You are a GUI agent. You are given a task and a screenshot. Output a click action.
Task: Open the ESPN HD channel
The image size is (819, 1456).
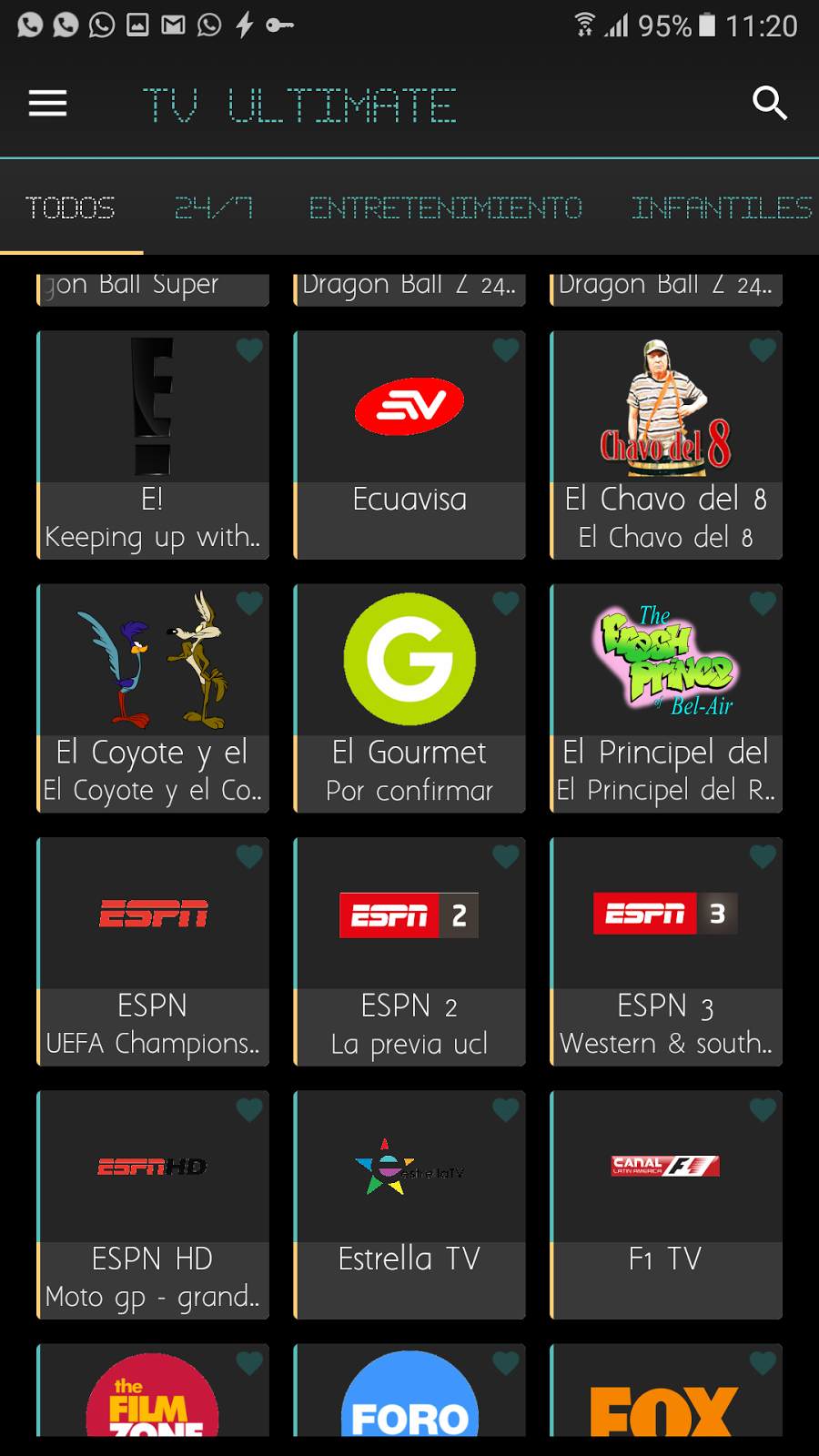153,1204
